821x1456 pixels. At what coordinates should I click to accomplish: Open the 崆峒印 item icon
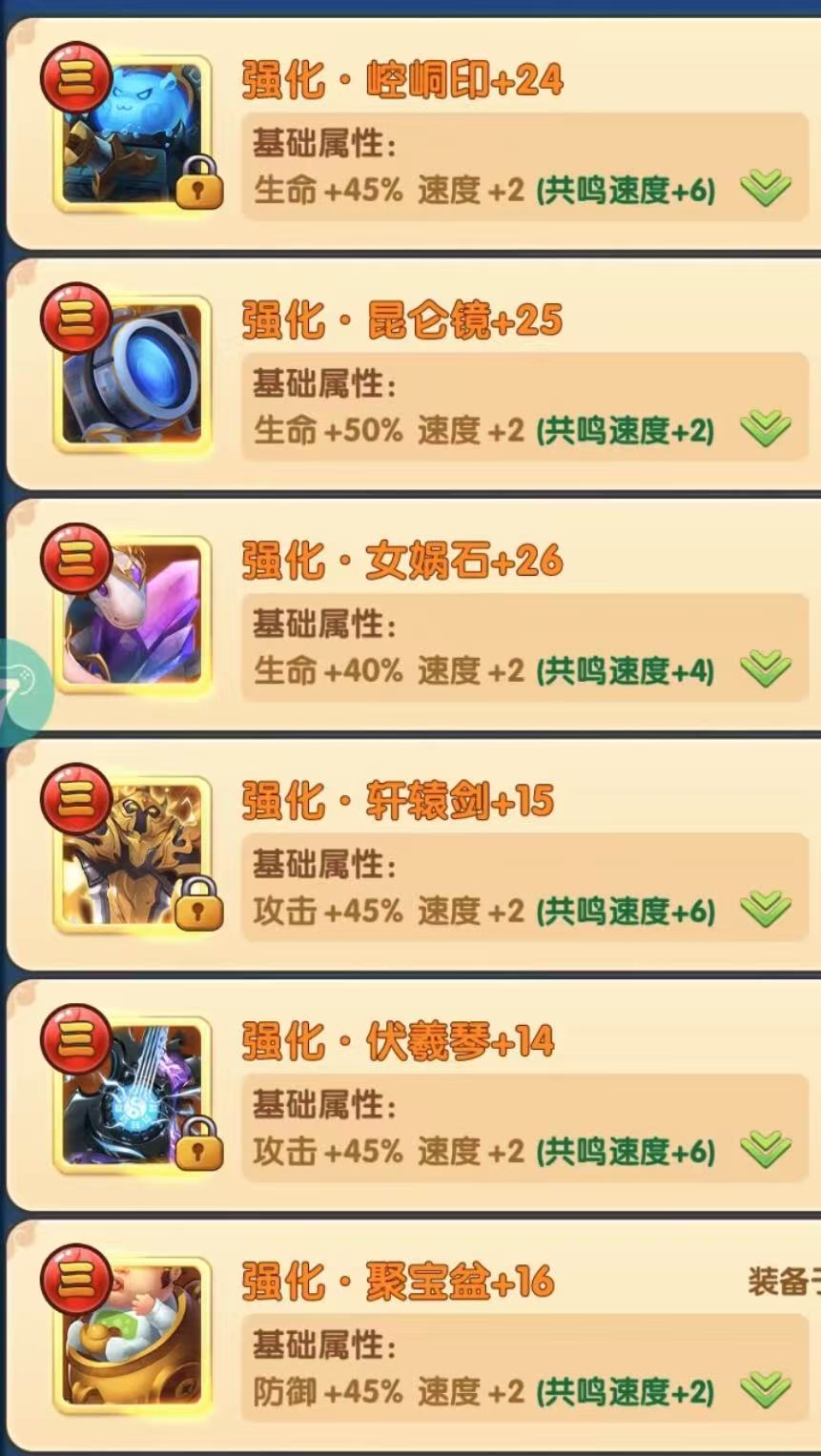(133, 133)
